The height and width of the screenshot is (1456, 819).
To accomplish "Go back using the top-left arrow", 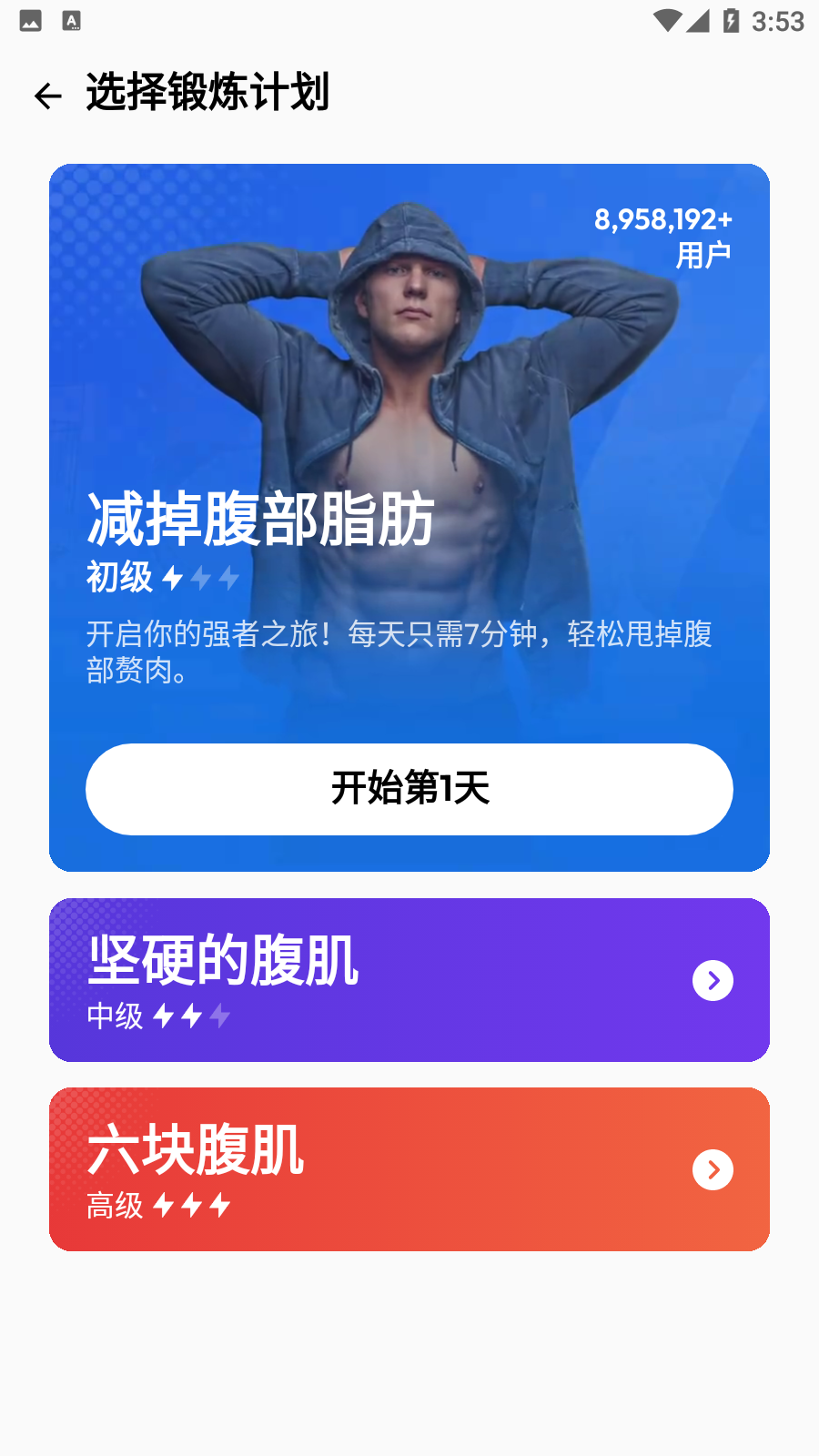I will [x=47, y=96].
